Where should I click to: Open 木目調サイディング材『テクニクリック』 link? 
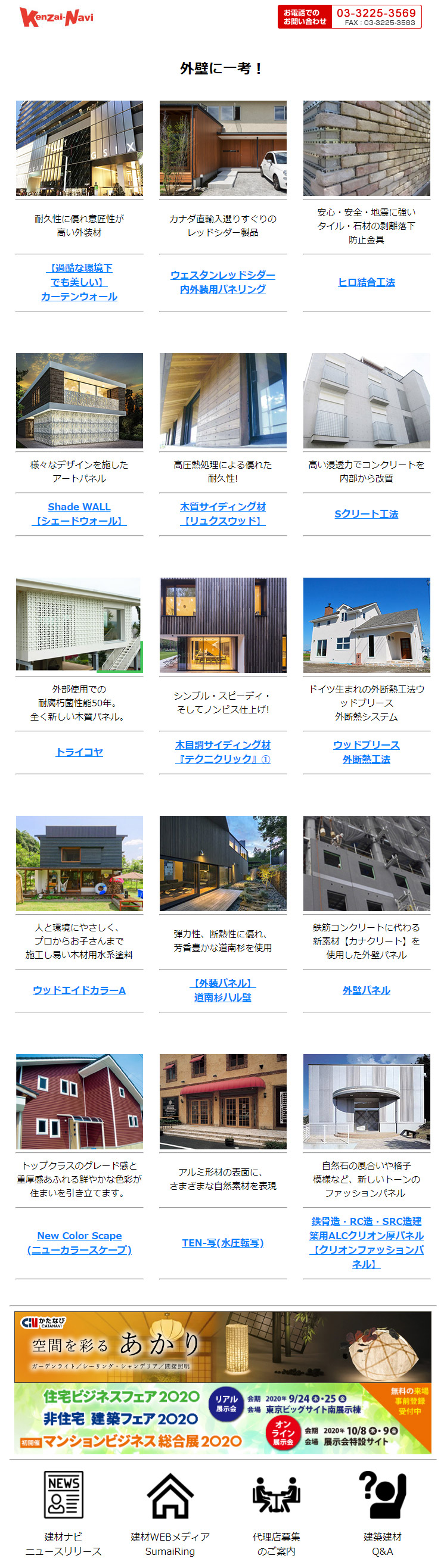[x=222, y=752]
